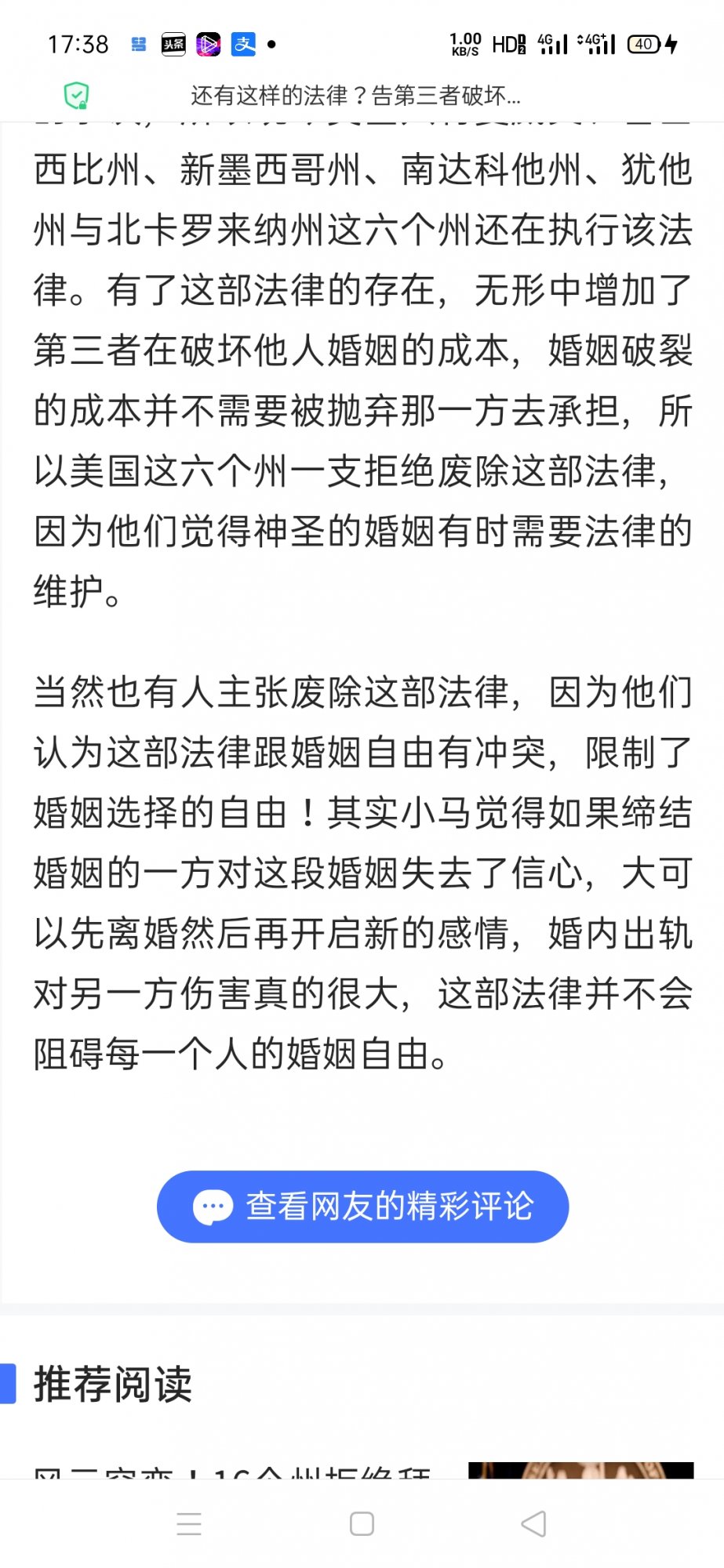The width and height of the screenshot is (724, 1568).
Task: Open the system menu button with three lines
Action: [x=189, y=1523]
